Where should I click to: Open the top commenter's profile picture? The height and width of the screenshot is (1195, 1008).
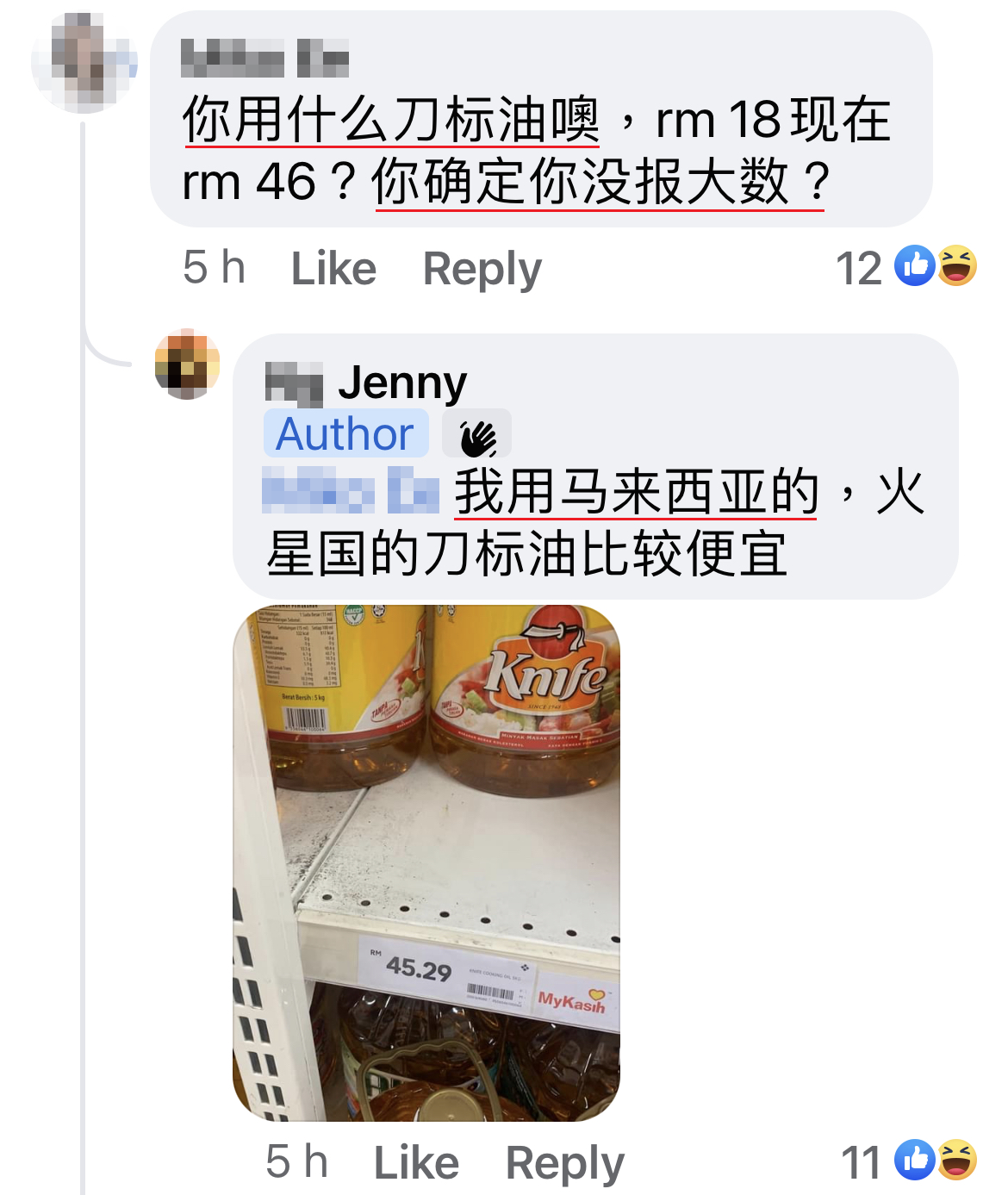click(84, 62)
